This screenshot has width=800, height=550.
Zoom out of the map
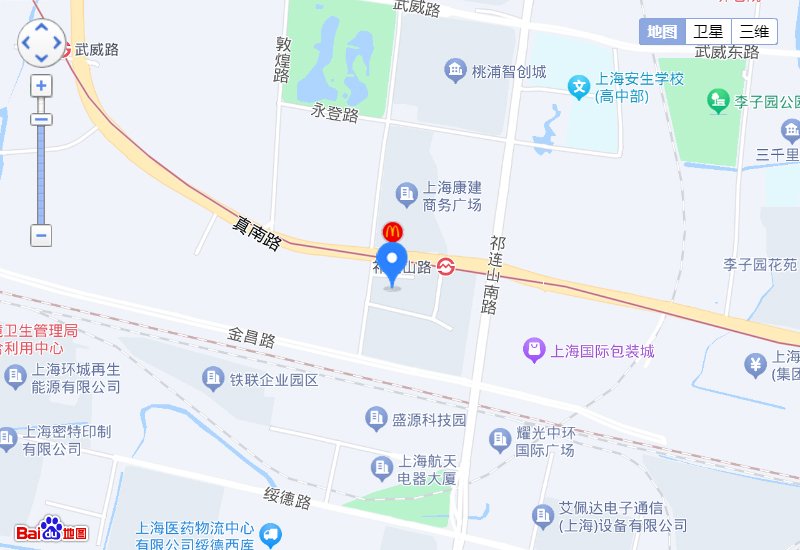click(41, 236)
